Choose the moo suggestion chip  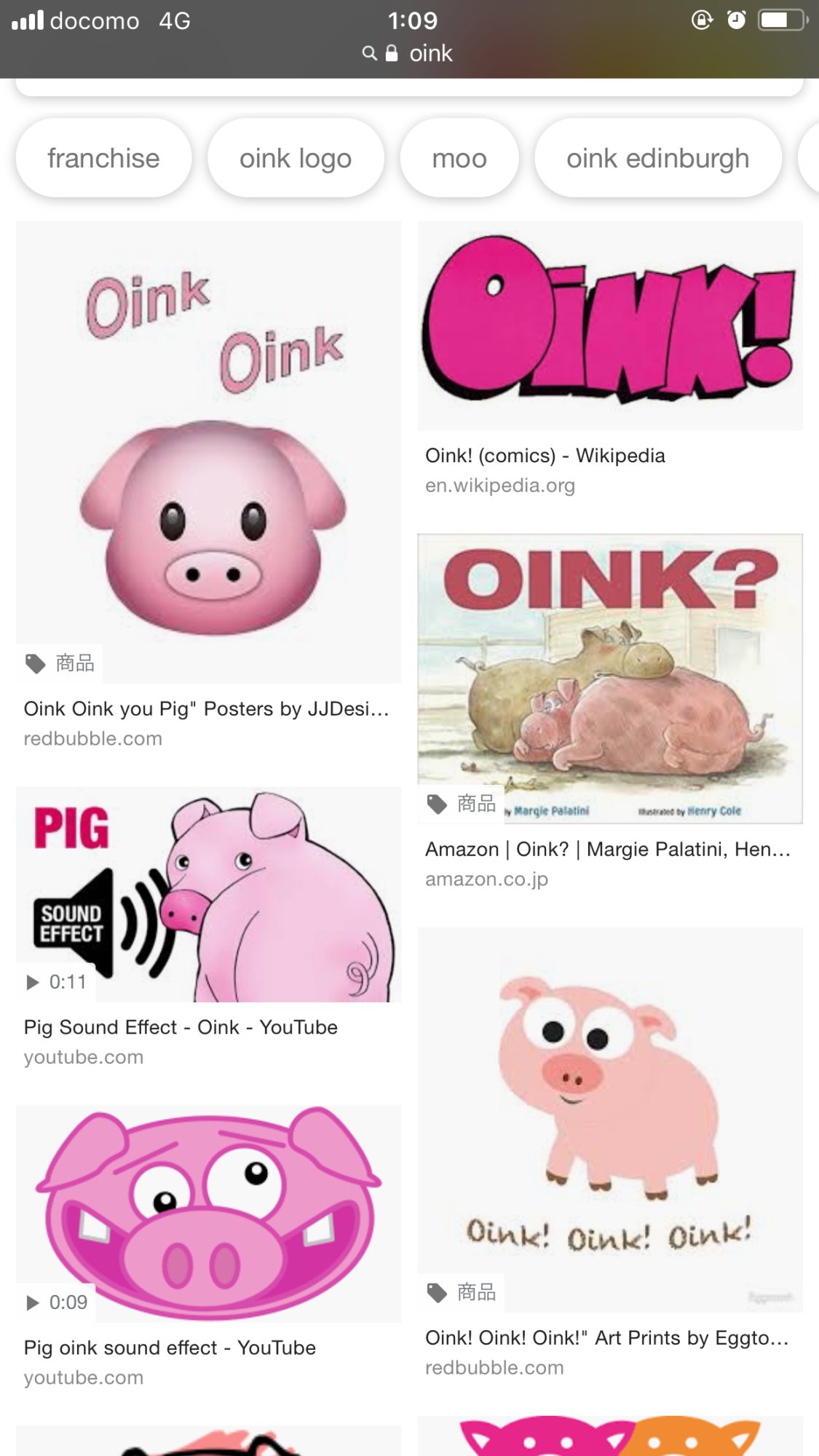coord(459,158)
